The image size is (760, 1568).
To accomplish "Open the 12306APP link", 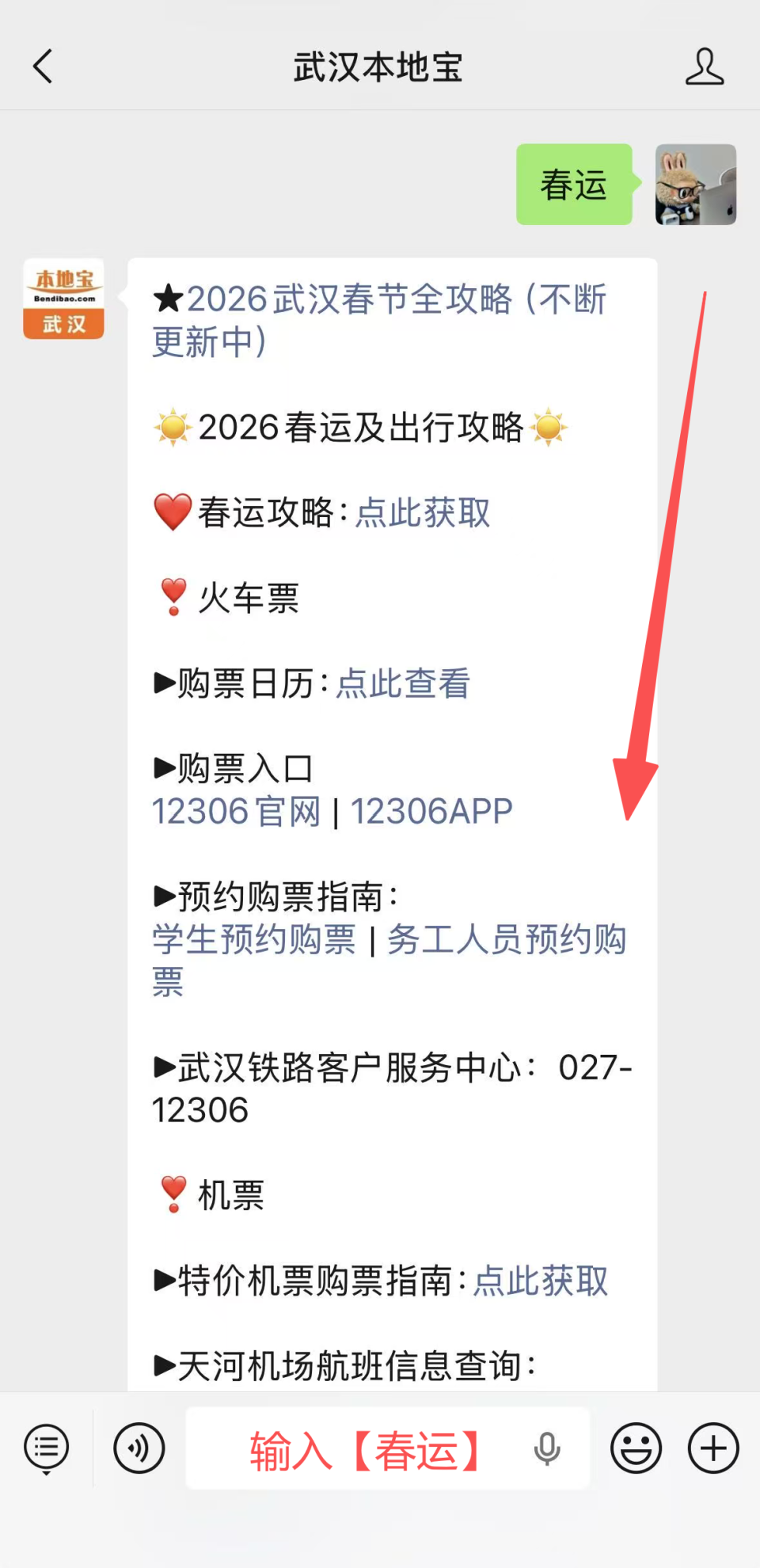I will (x=431, y=810).
